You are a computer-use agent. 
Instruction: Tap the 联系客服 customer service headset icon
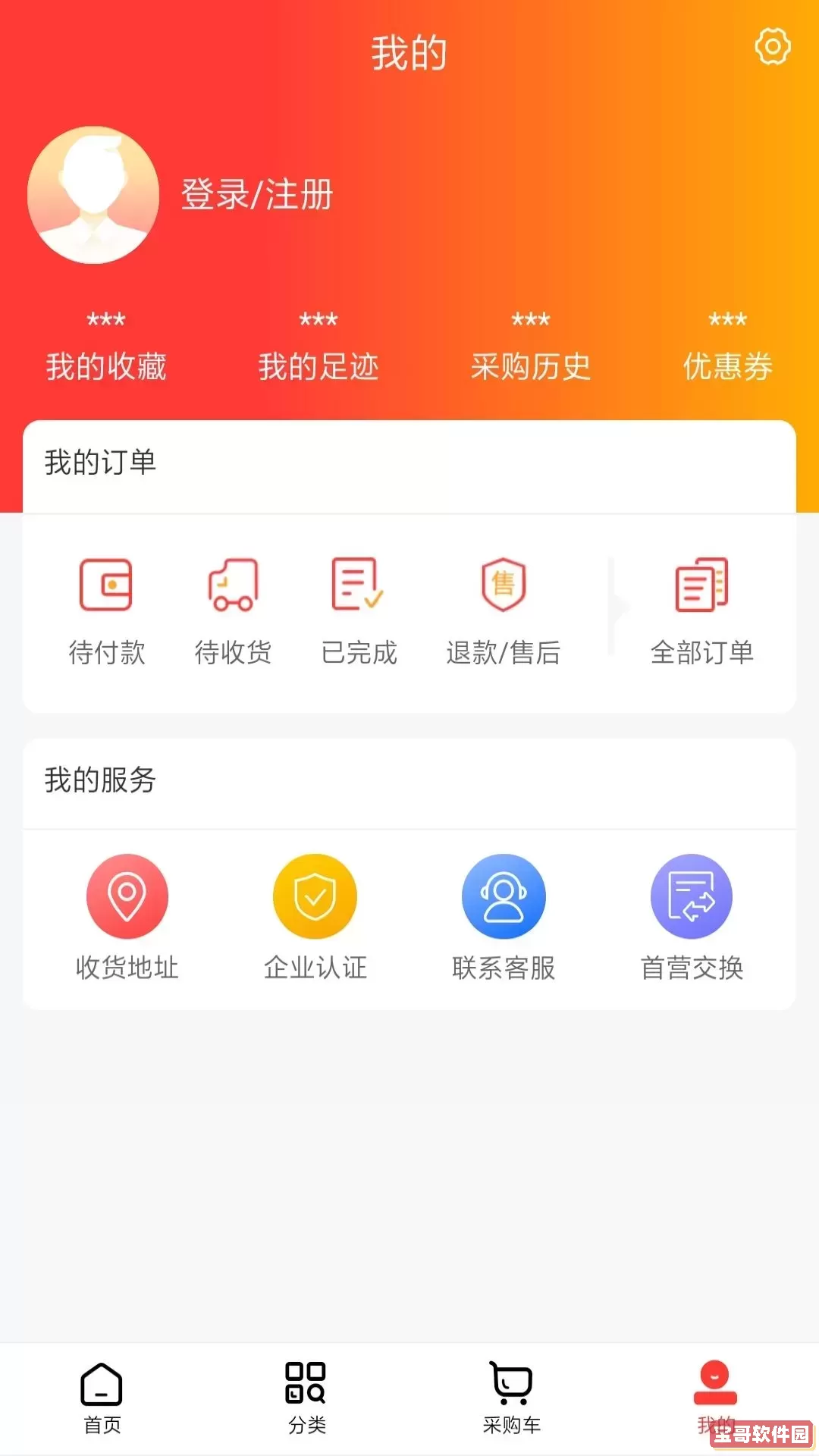pyautogui.click(x=503, y=896)
